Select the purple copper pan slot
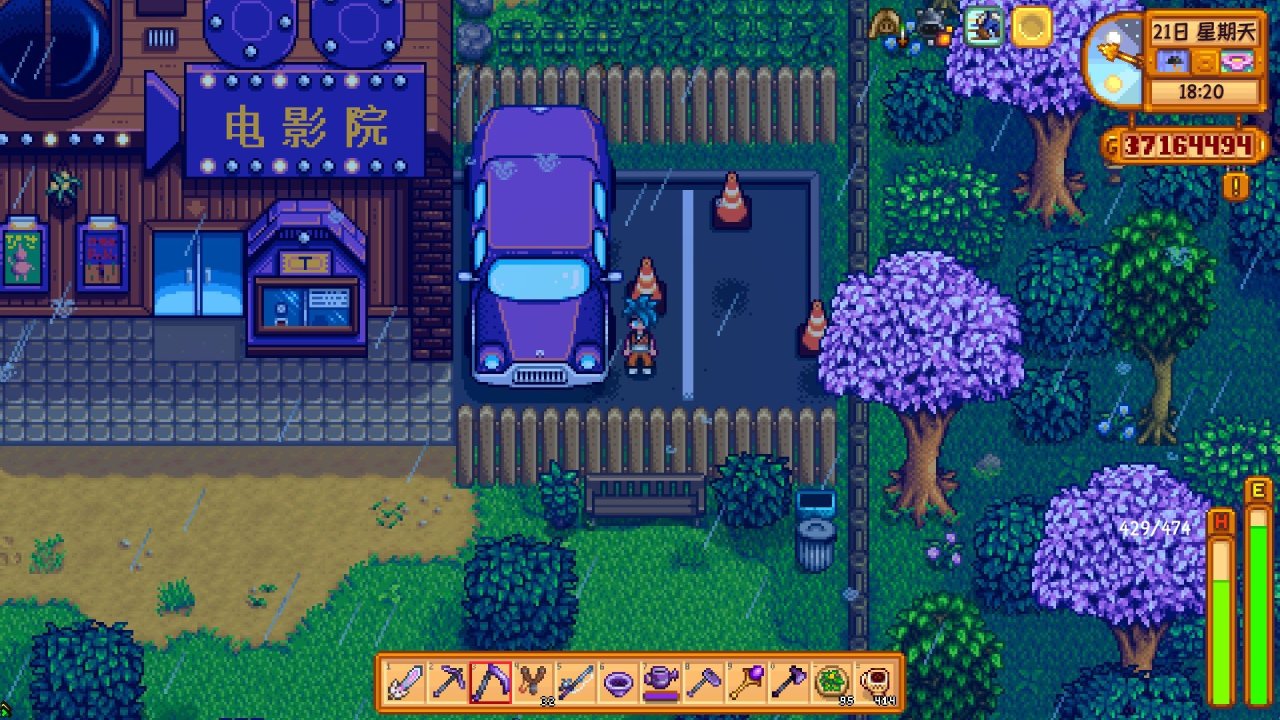The height and width of the screenshot is (720, 1280). 619,682
